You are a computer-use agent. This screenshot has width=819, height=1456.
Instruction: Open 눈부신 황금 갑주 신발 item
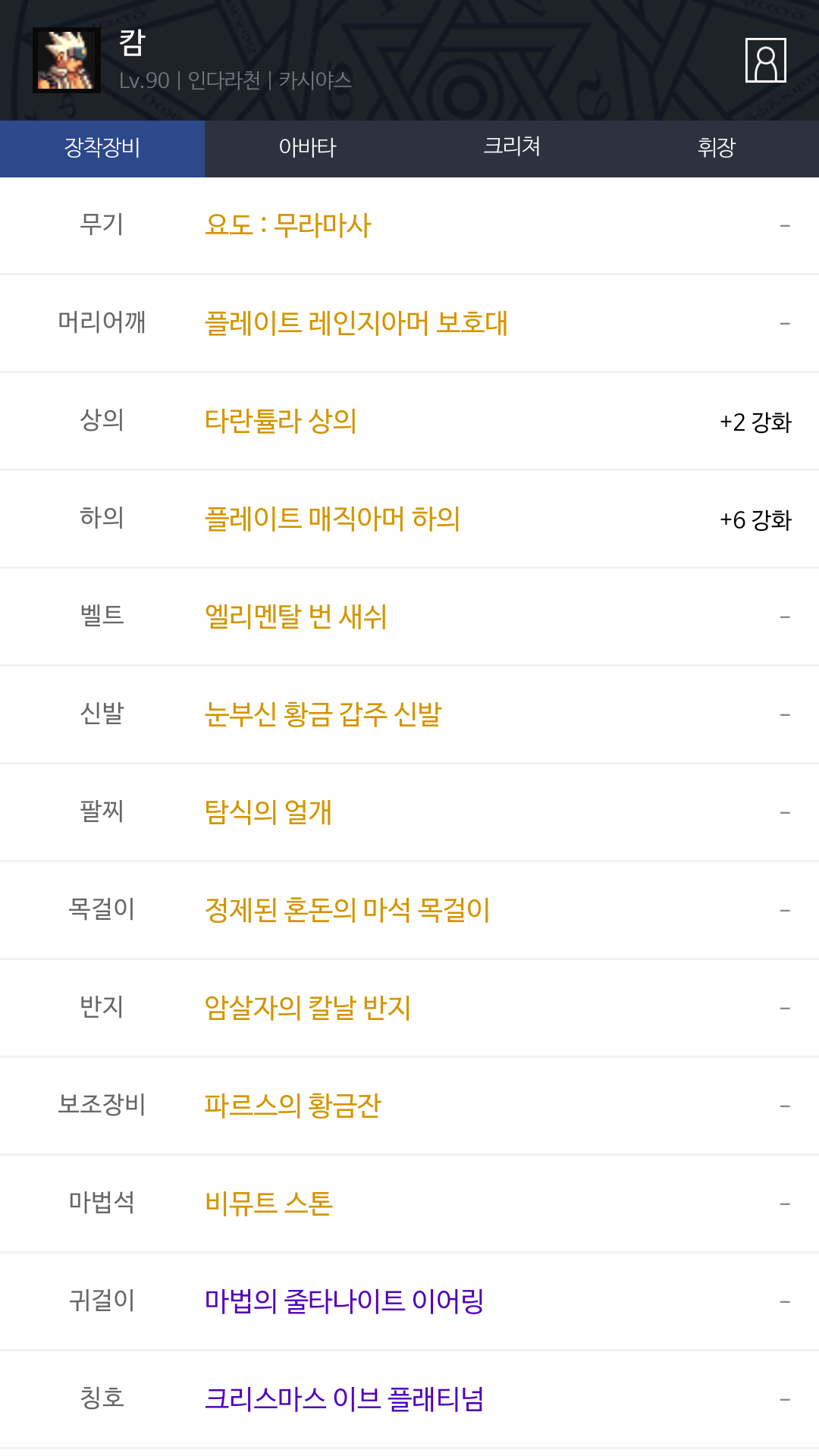323,714
